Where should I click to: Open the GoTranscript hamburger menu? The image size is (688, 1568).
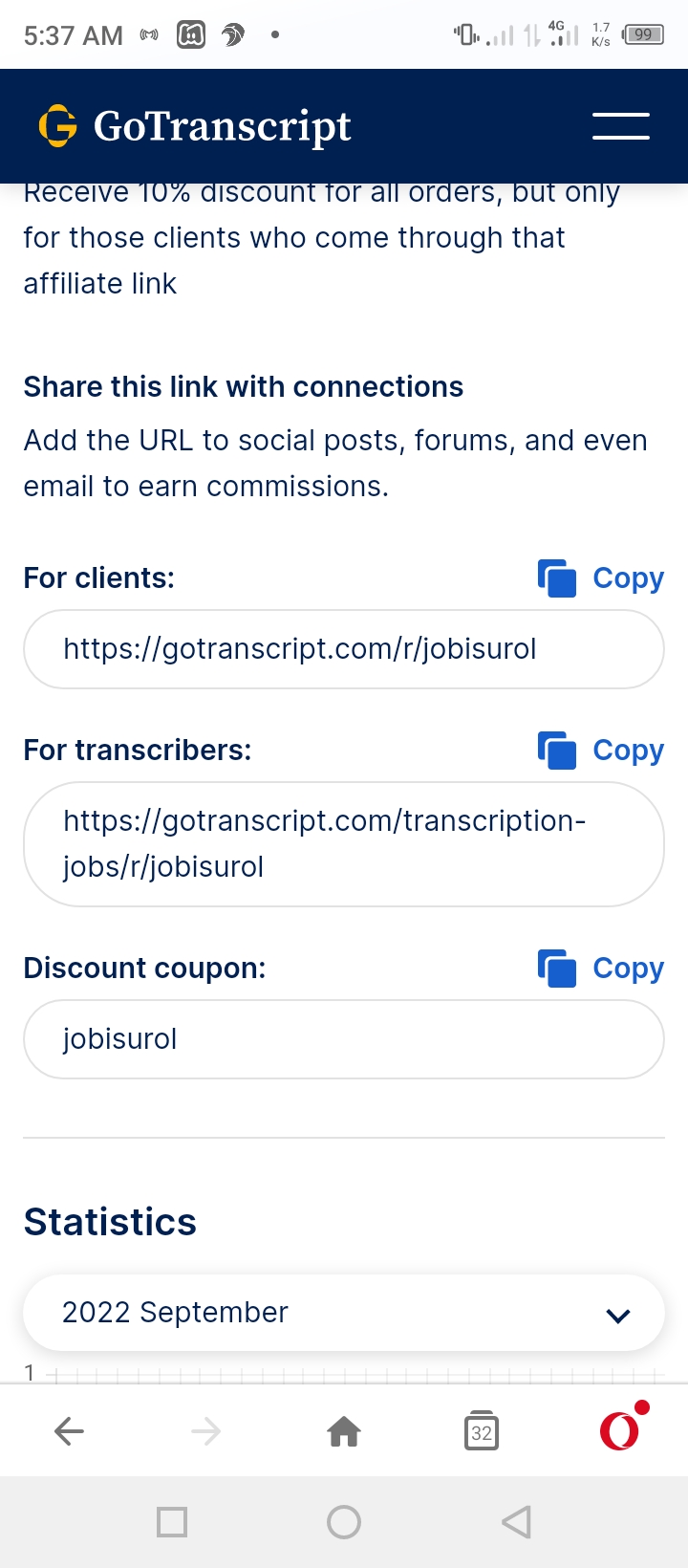[620, 126]
